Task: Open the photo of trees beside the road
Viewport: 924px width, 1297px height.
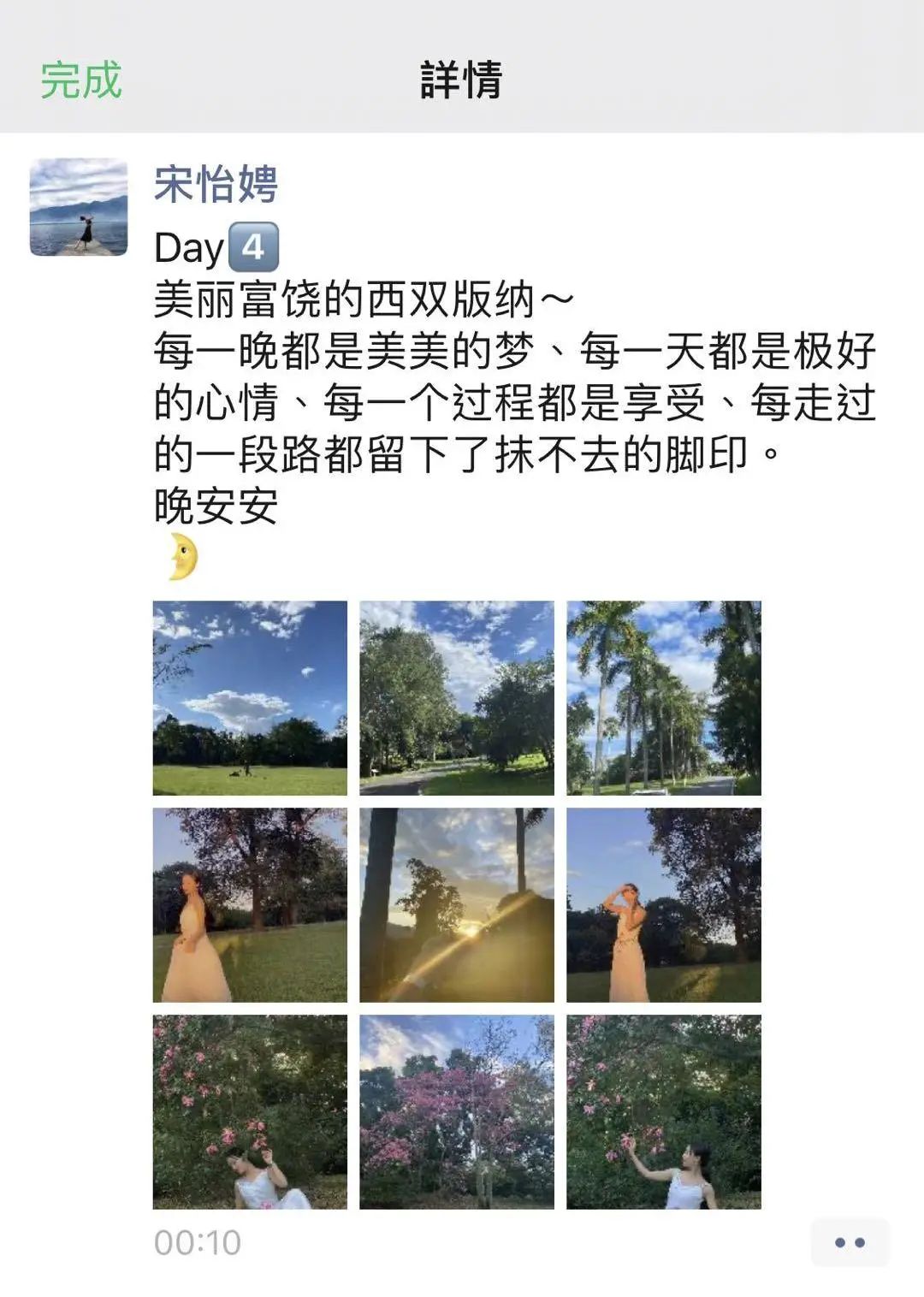Action: 456,697
